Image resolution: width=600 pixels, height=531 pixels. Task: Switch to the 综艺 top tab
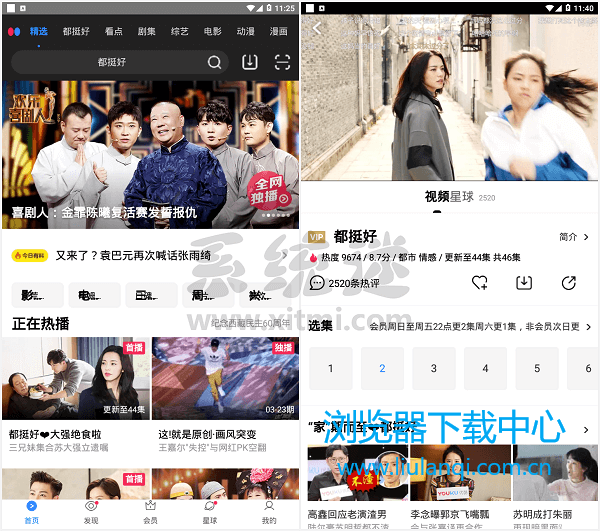[179, 31]
